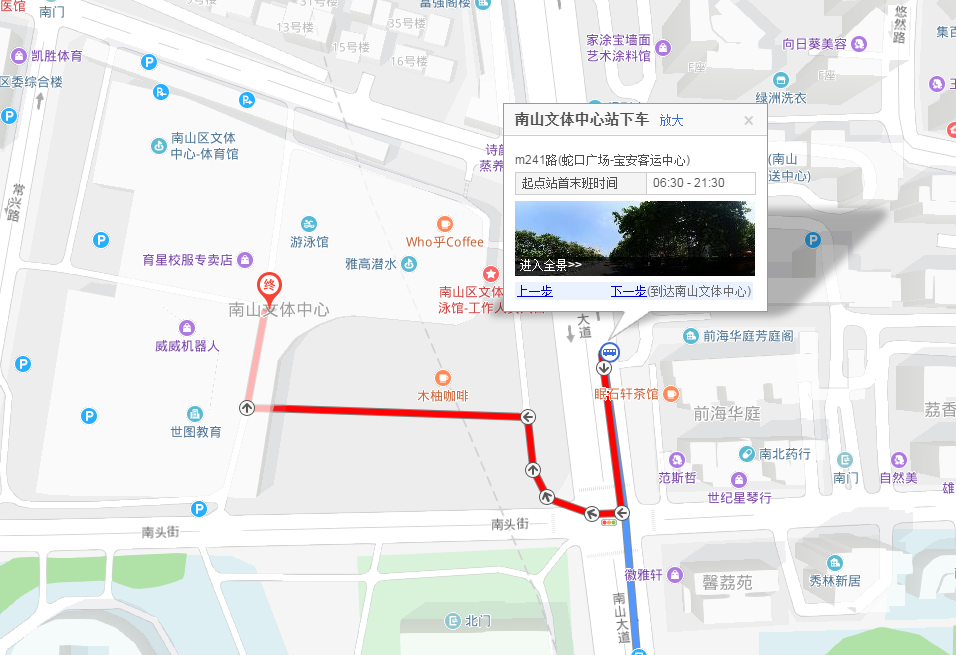
Task: Open 南北药行 place marker
Action: (x=746, y=454)
